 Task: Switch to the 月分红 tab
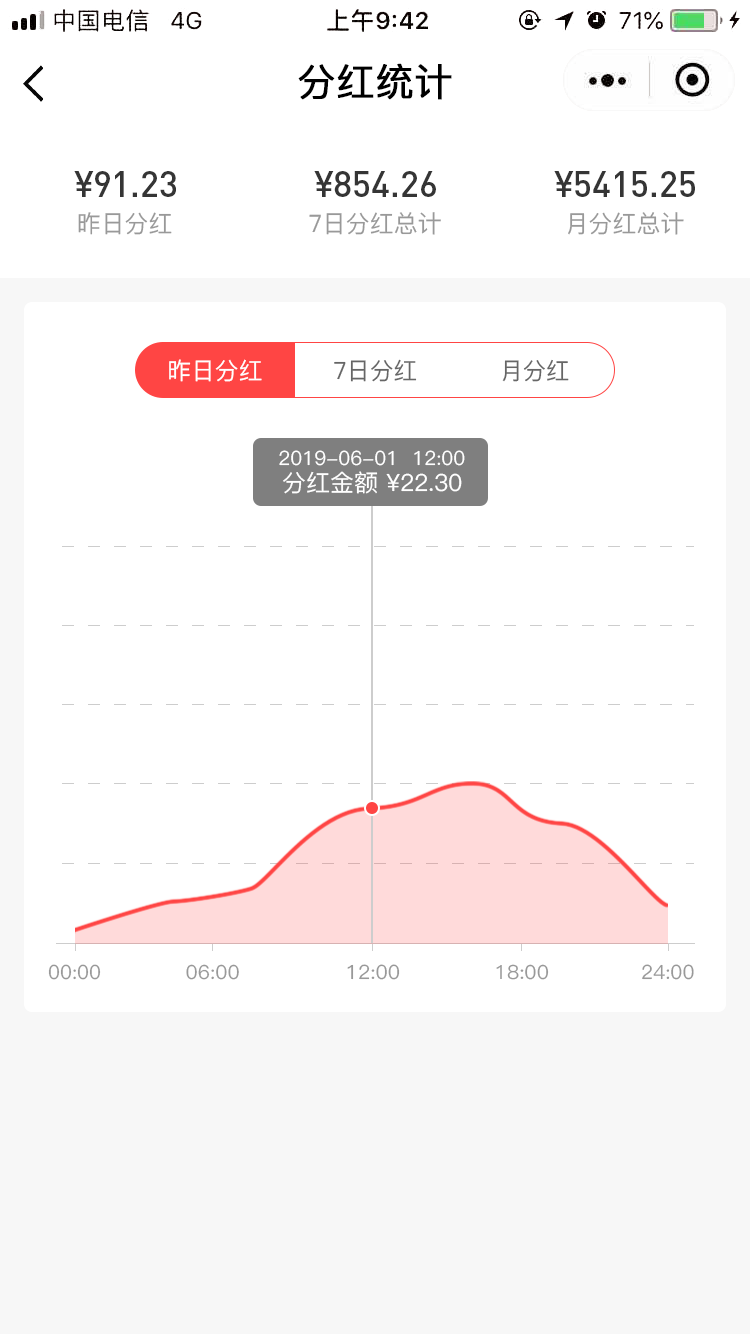[535, 370]
